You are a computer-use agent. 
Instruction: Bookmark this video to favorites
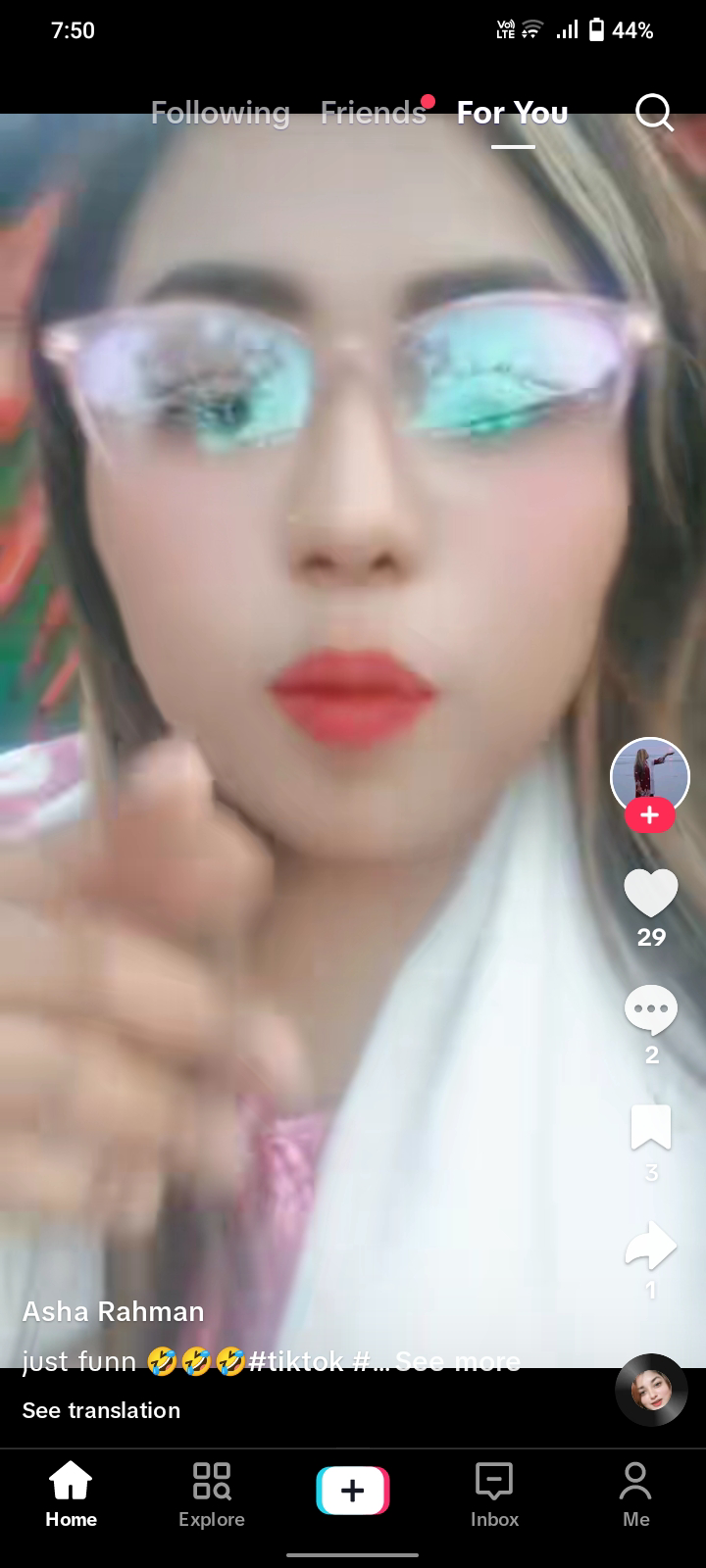click(x=651, y=1127)
